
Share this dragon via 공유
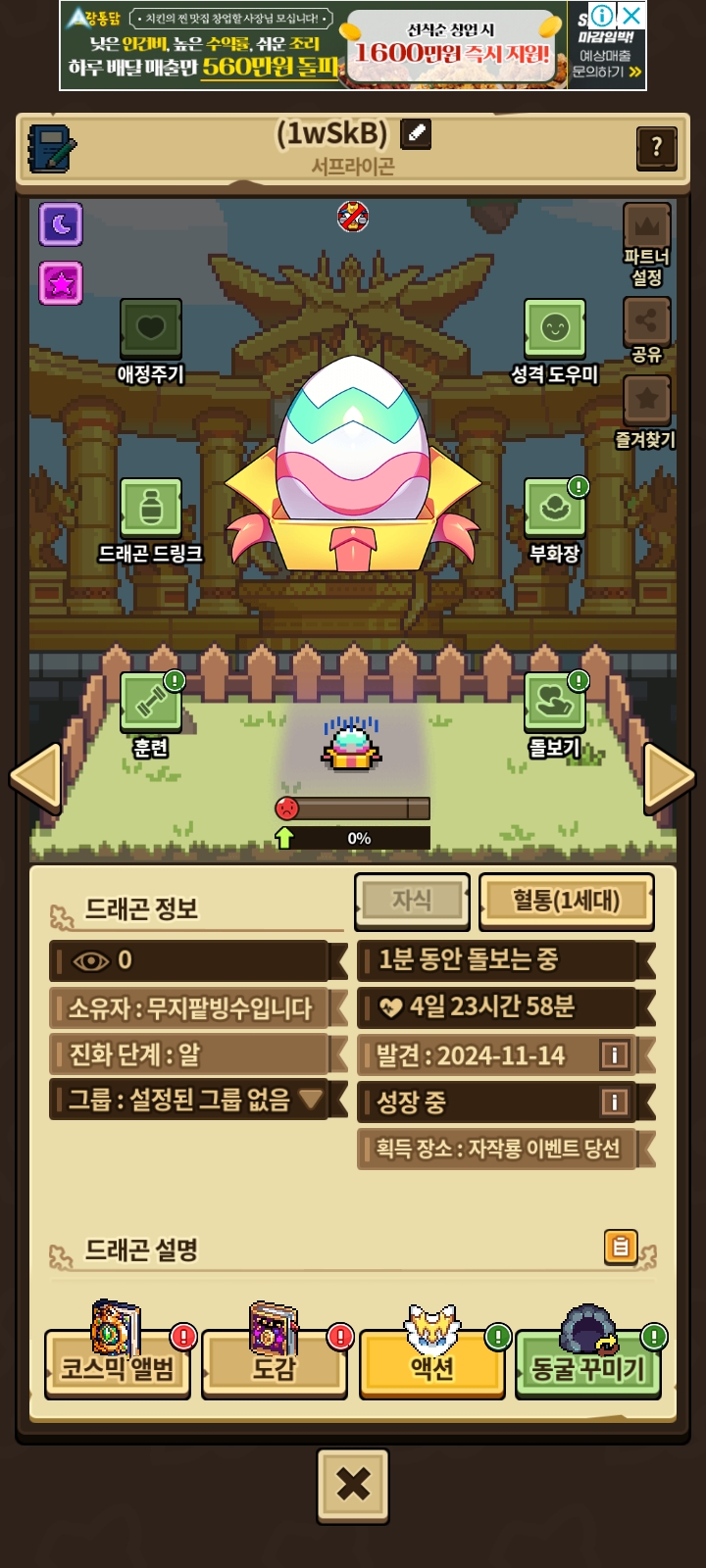[x=646, y=329]
